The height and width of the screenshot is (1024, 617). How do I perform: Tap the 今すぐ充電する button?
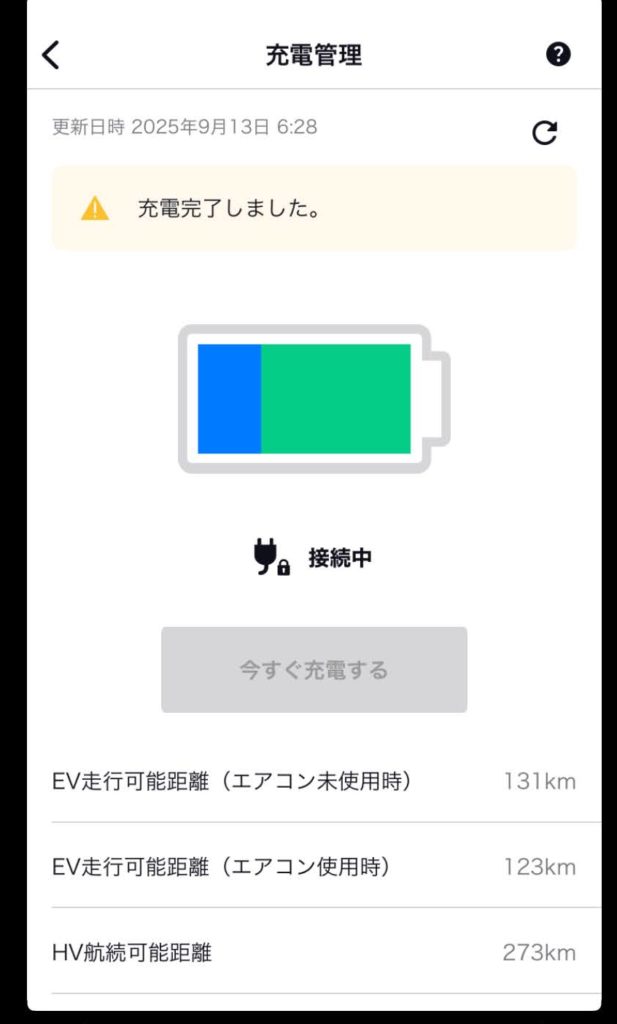pyautogui.click(x=314, y=670)
